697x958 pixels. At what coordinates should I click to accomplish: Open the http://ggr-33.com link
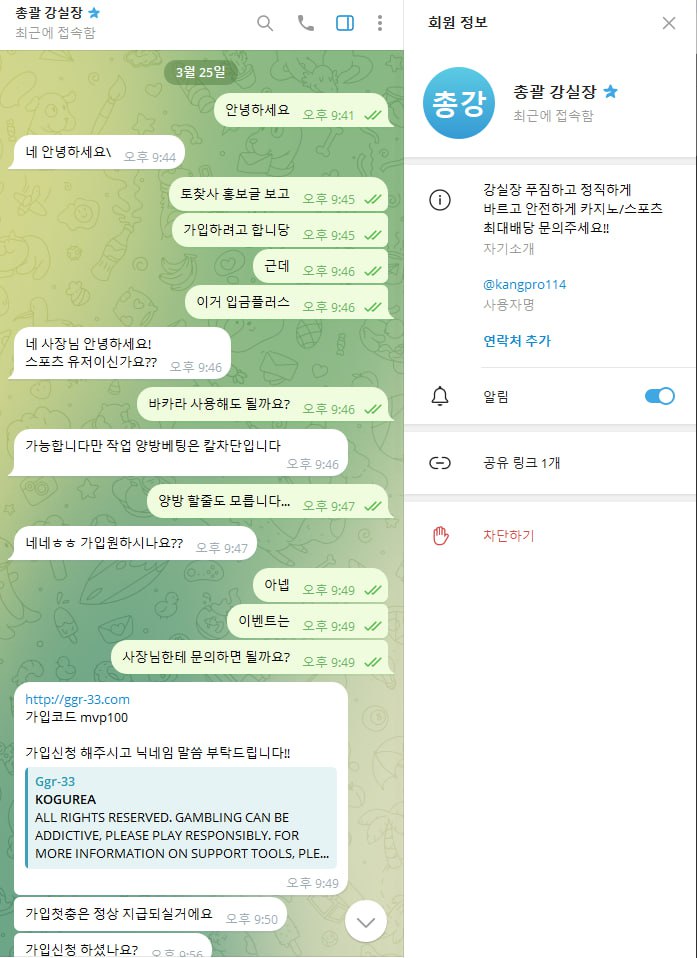pos(77,699)
